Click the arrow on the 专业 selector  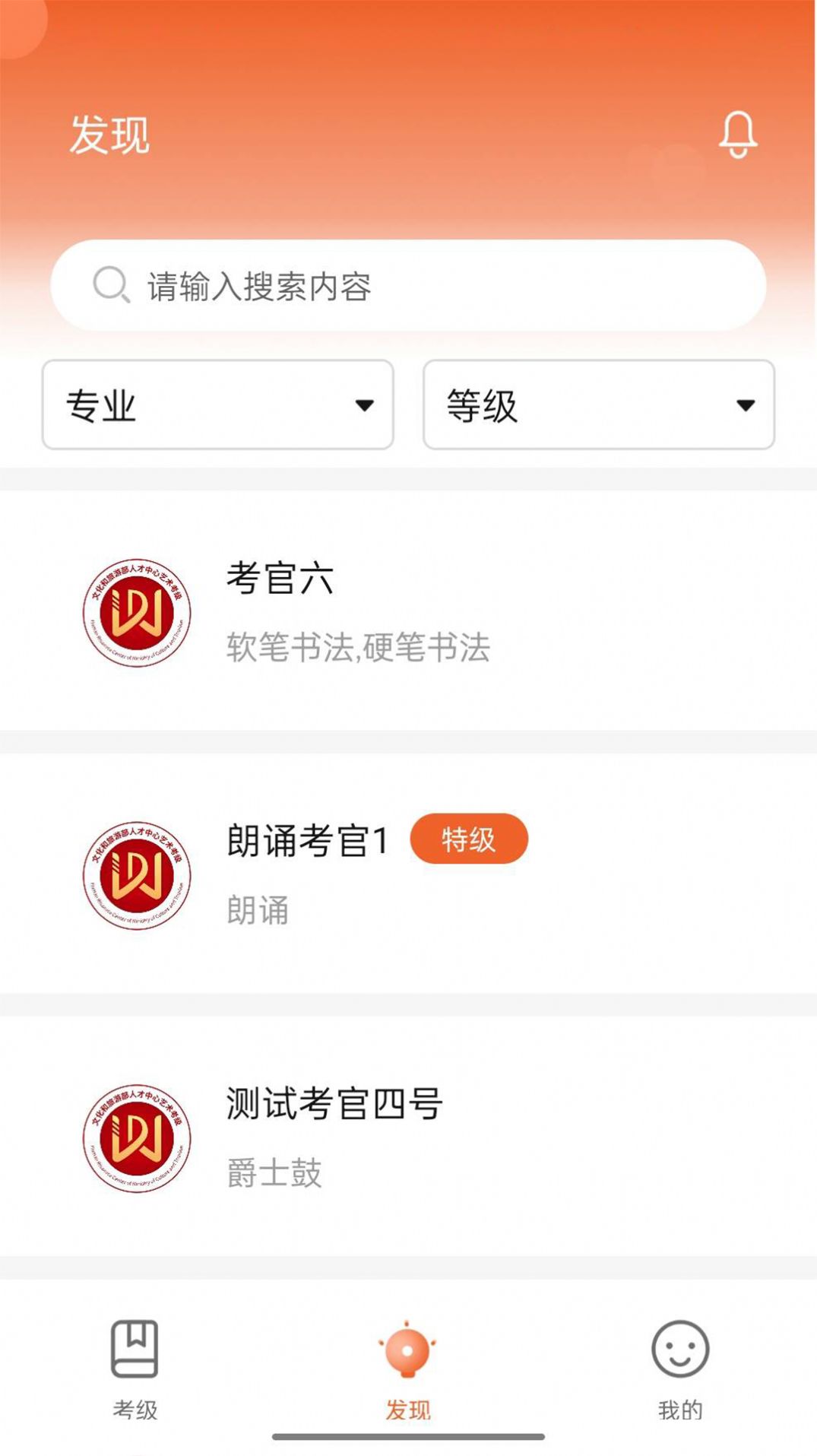[367, 405]
